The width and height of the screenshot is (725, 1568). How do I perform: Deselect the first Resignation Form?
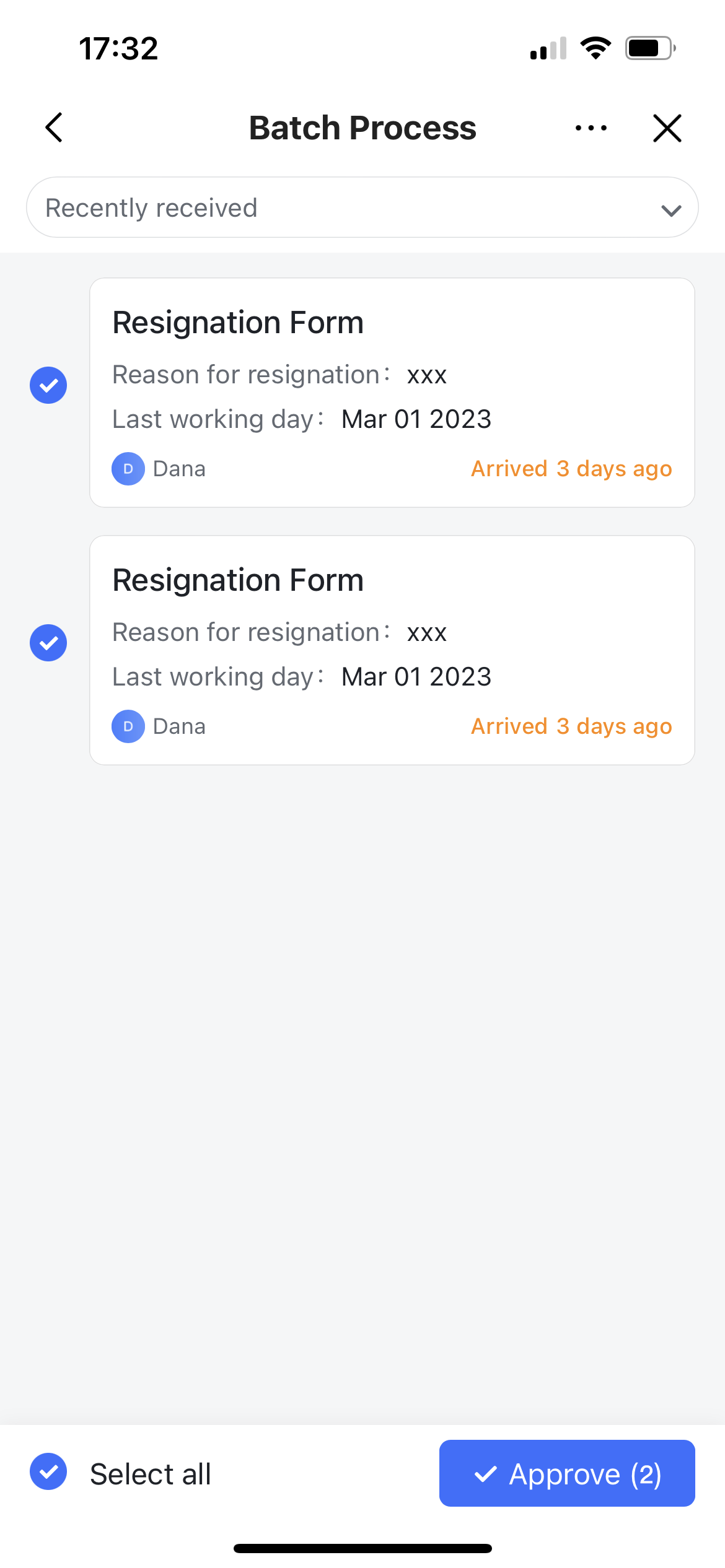[48, 385]
